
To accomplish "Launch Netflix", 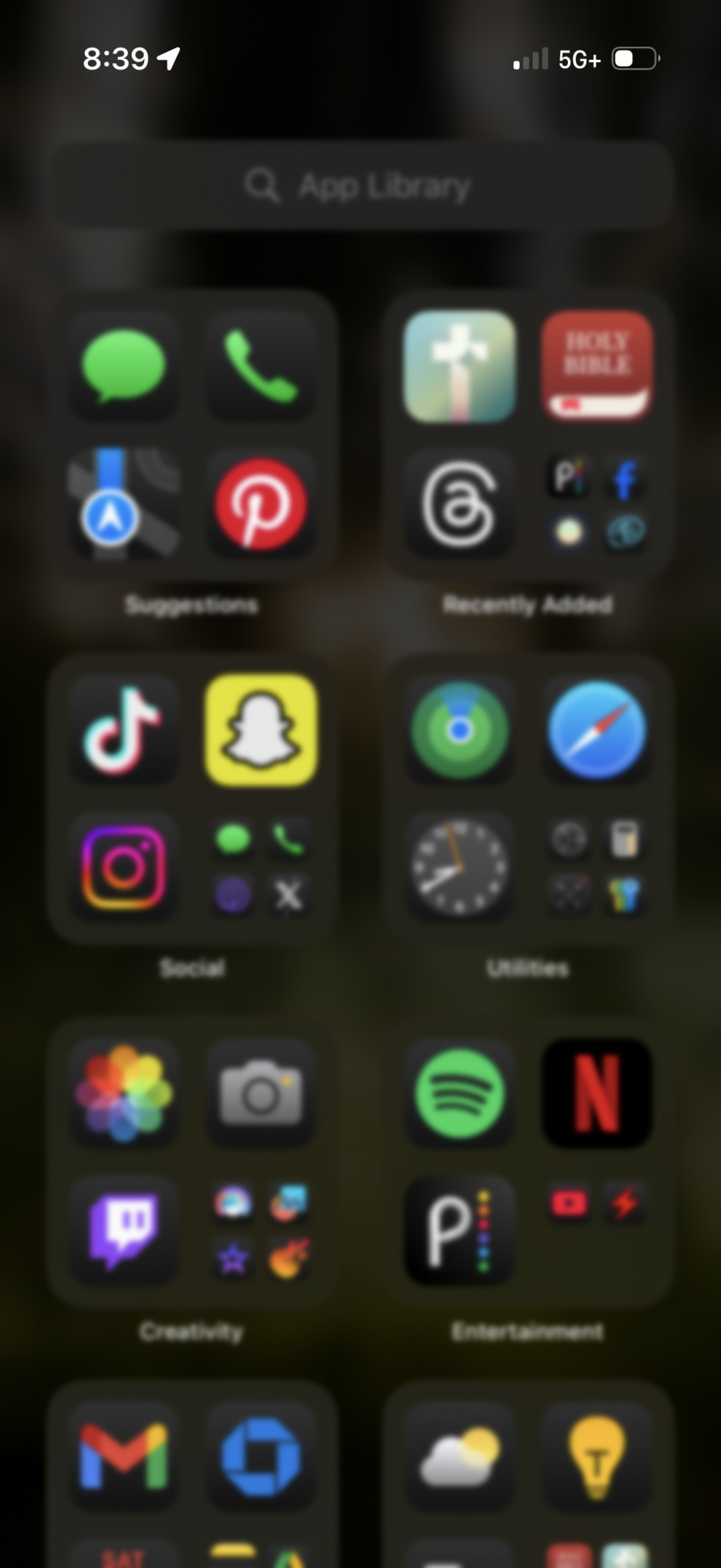I will pos(597,1093).
